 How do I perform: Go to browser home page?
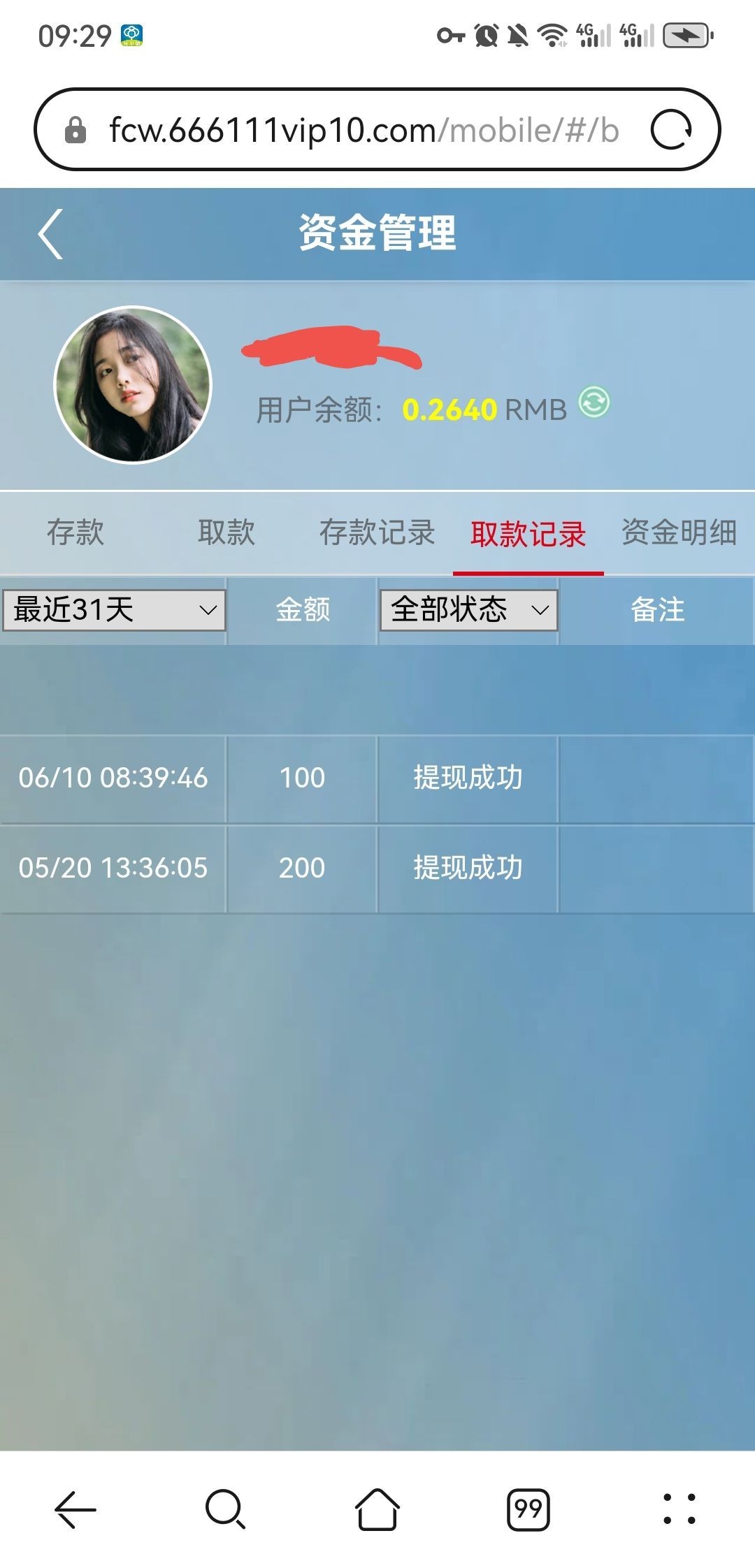377,1509
